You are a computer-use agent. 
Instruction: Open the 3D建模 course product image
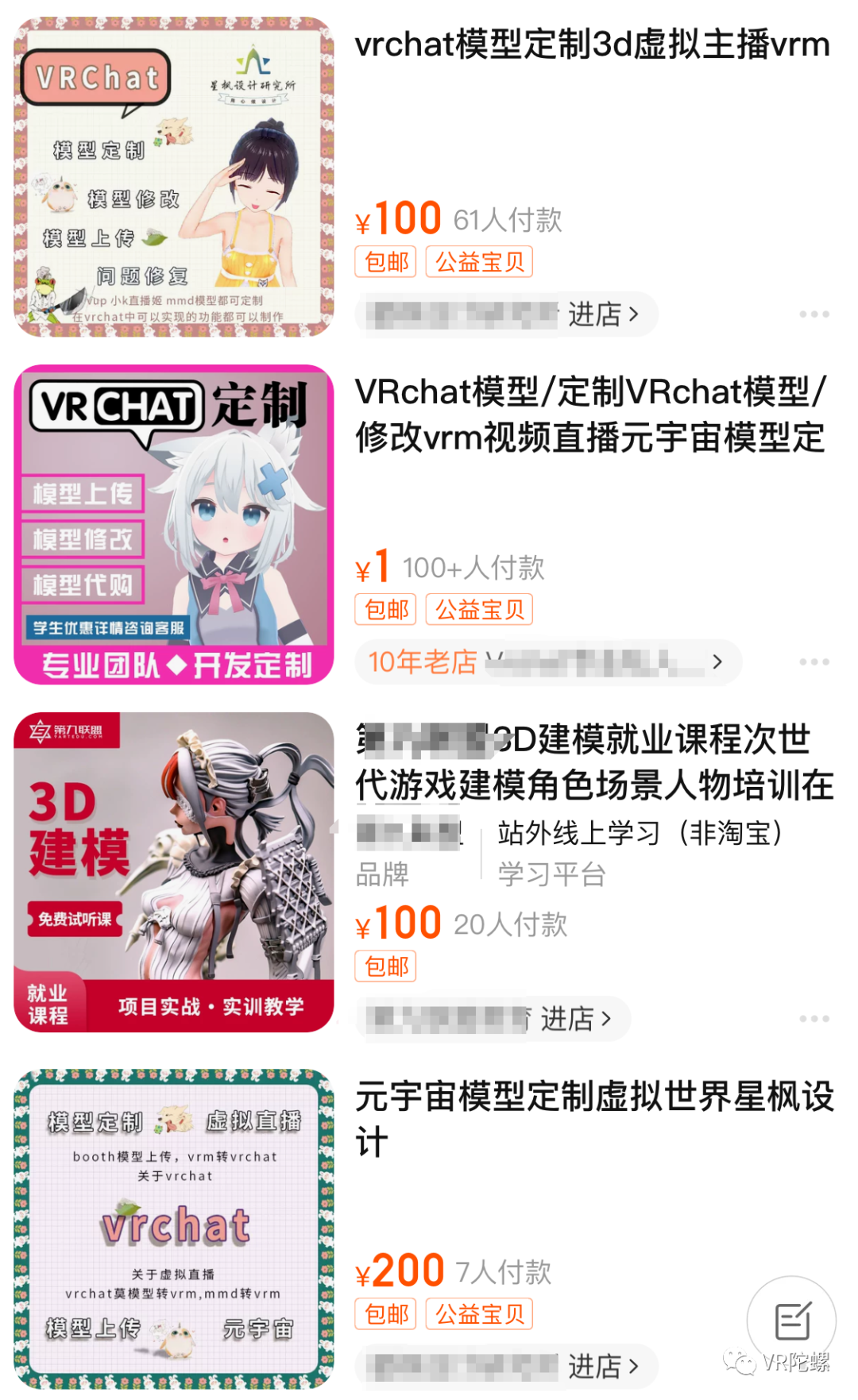174,872
